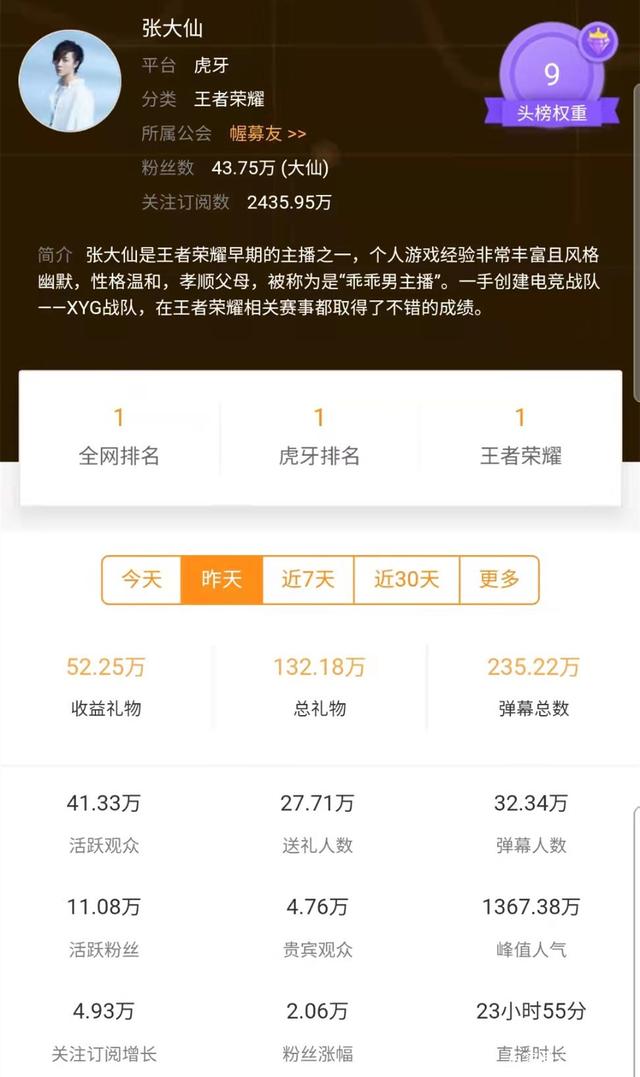
Task: Open the 幄募友 guild link
Action: [268, 133]
